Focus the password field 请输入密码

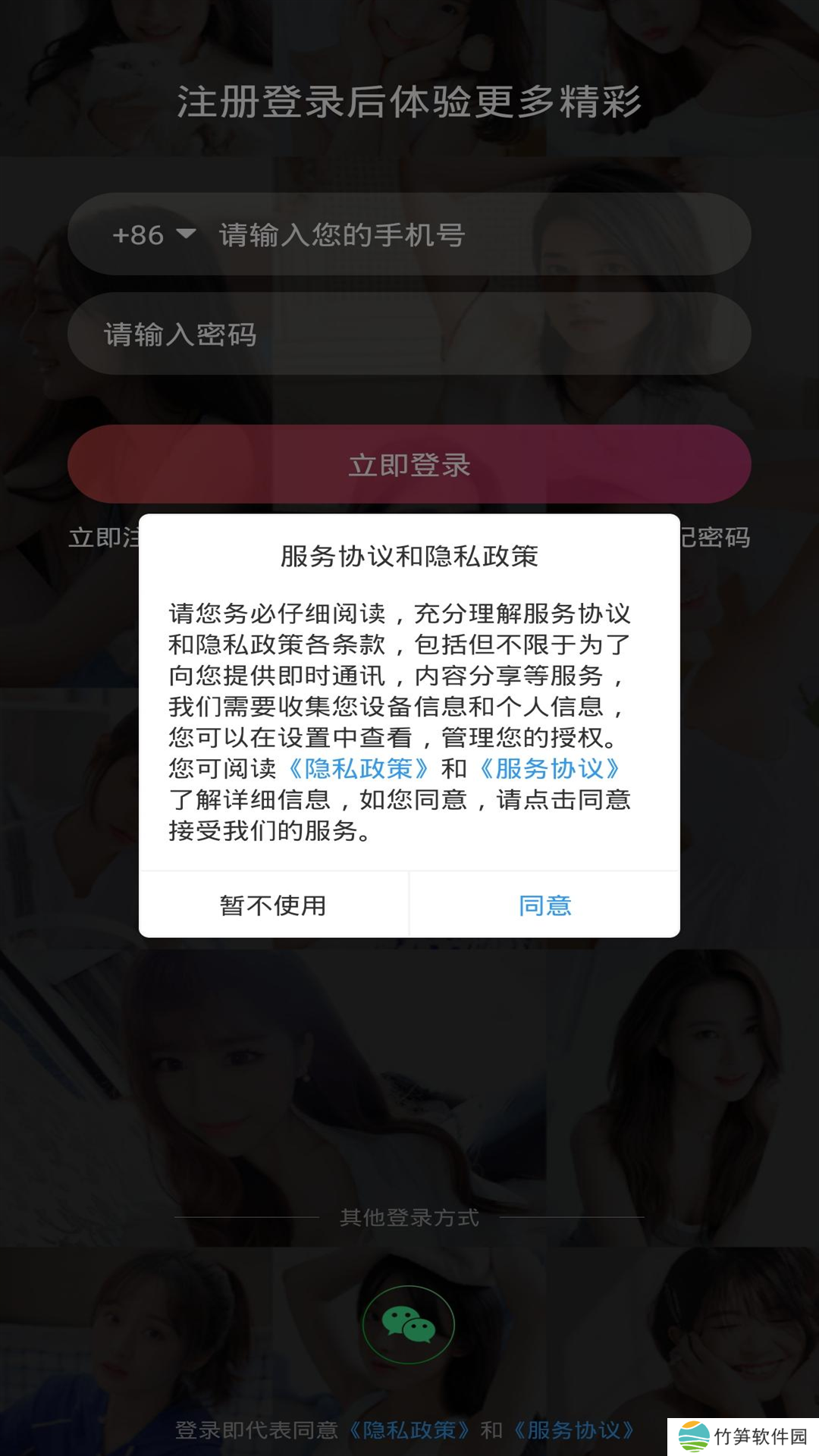[409, 334]
